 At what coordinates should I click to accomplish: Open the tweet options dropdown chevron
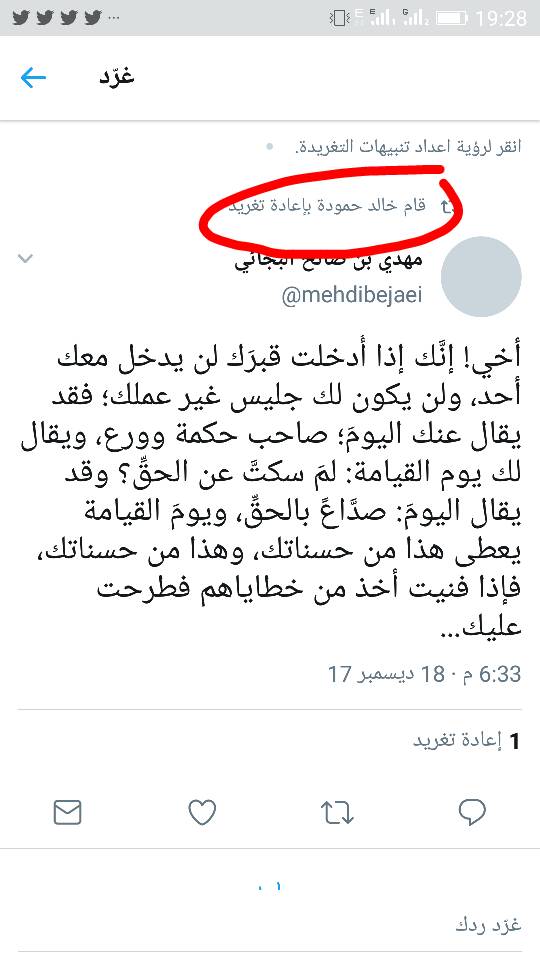click(25, 258)
